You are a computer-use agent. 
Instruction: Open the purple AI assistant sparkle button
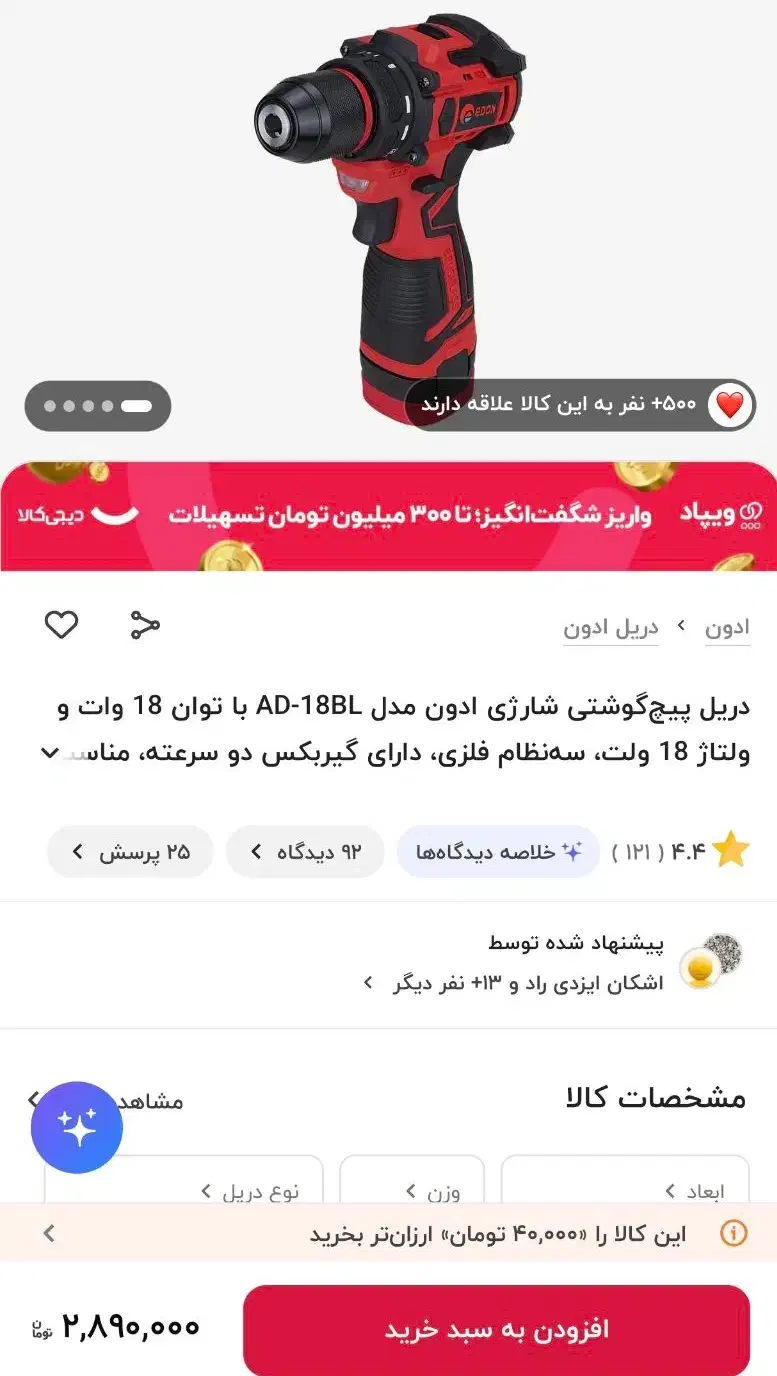77,1127
